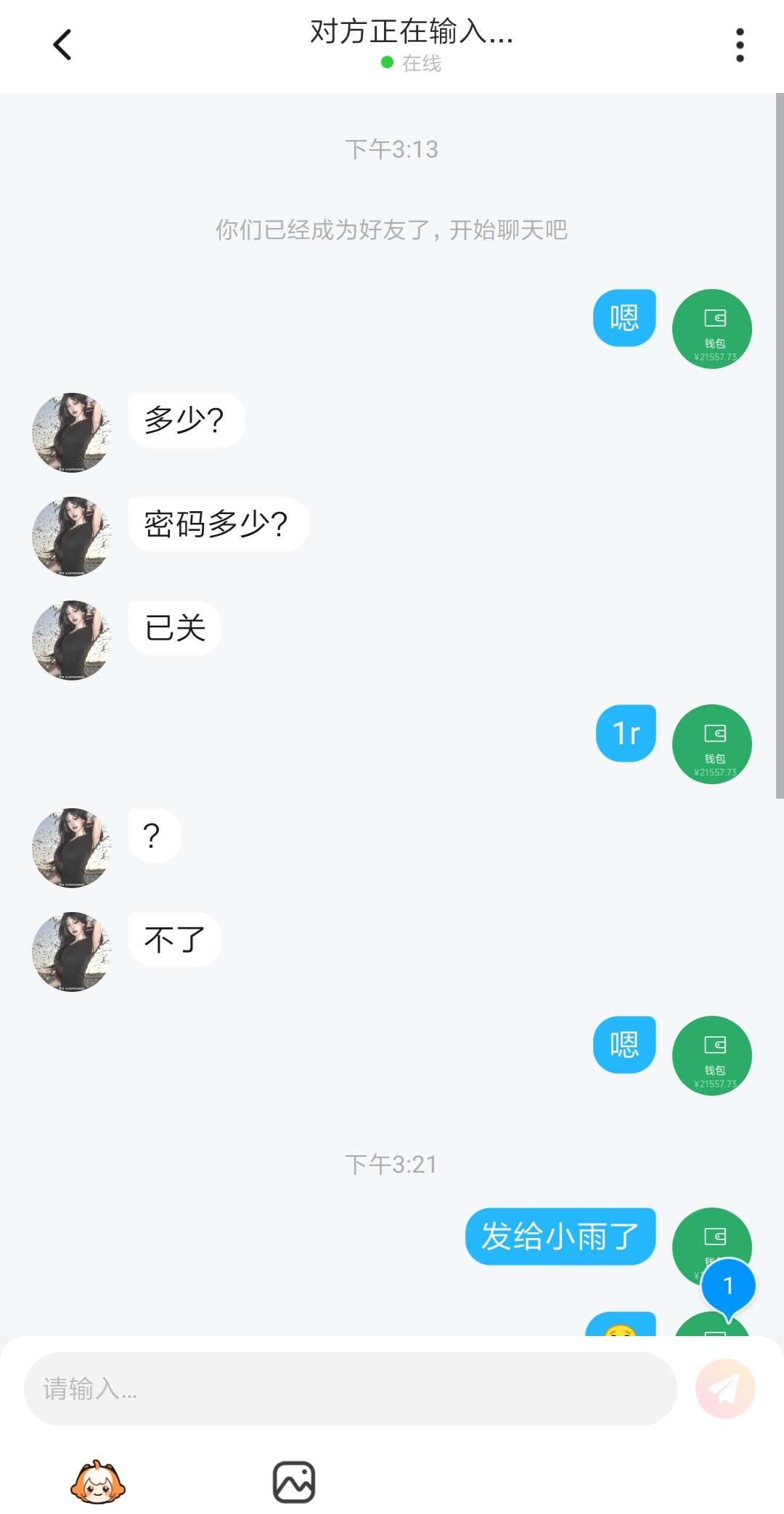784x1514 pixels.
Task: Go back from this chat
Action: pos(62,45)
